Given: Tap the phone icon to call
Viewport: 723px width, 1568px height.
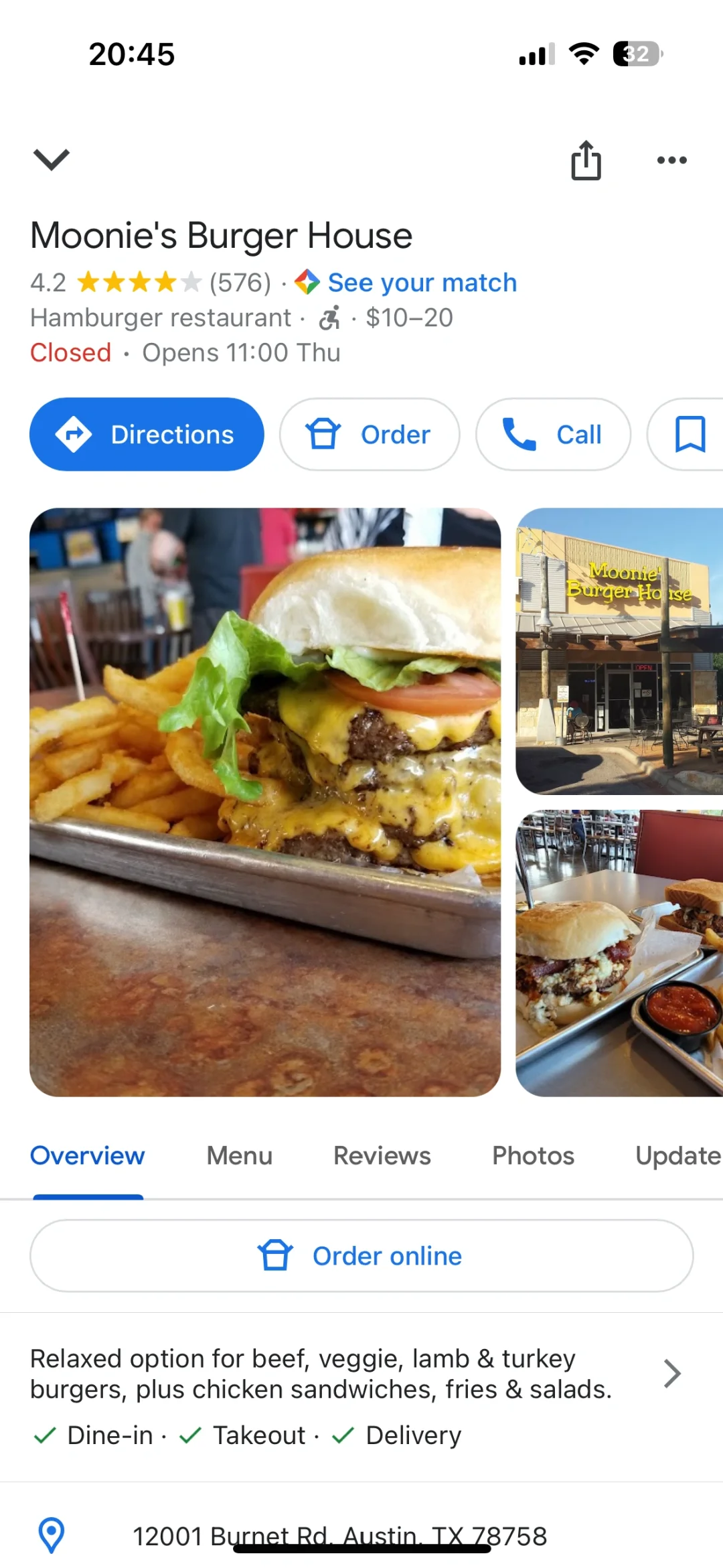Looking at the screenshot, I should (x=518, y=434).
